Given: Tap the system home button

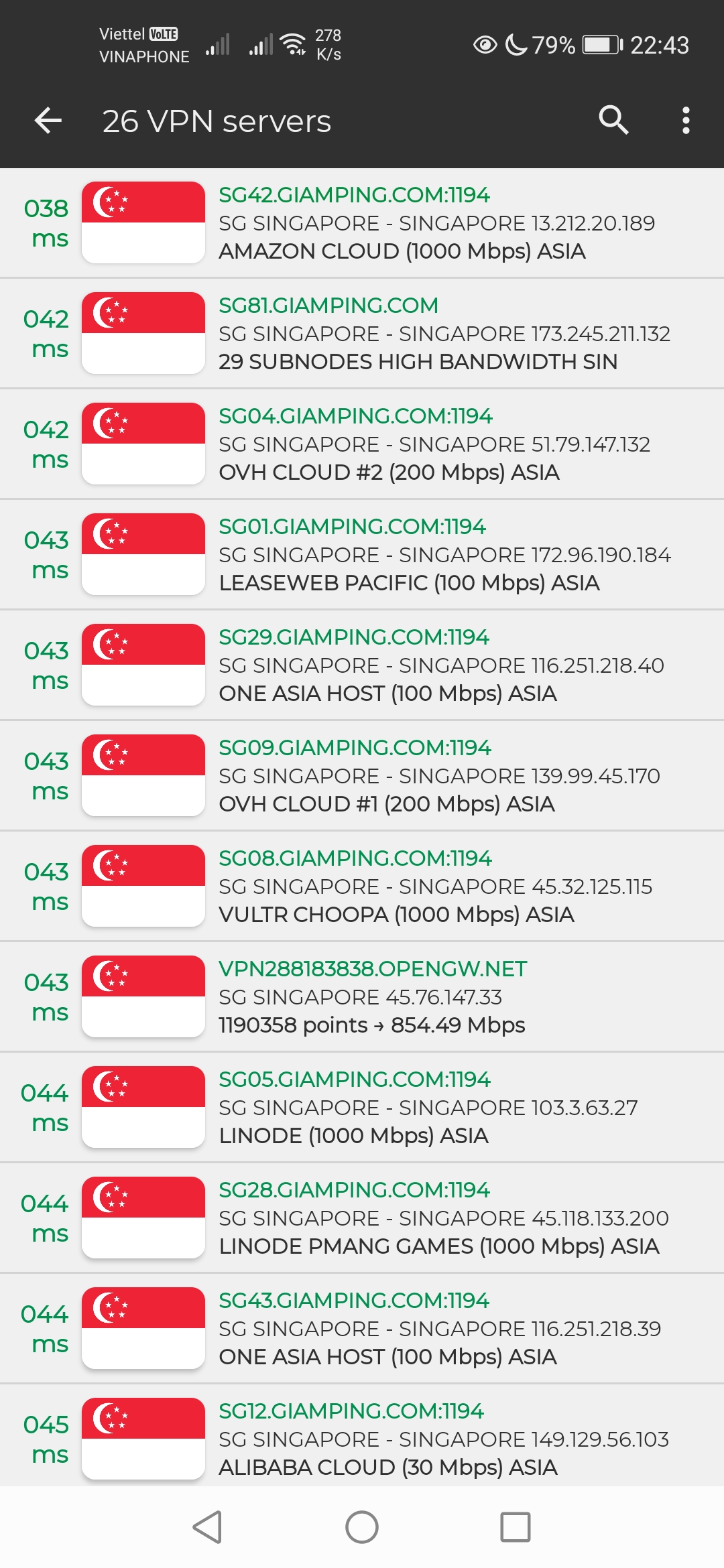Looking at the screenshot, I should pos(362,1527).
